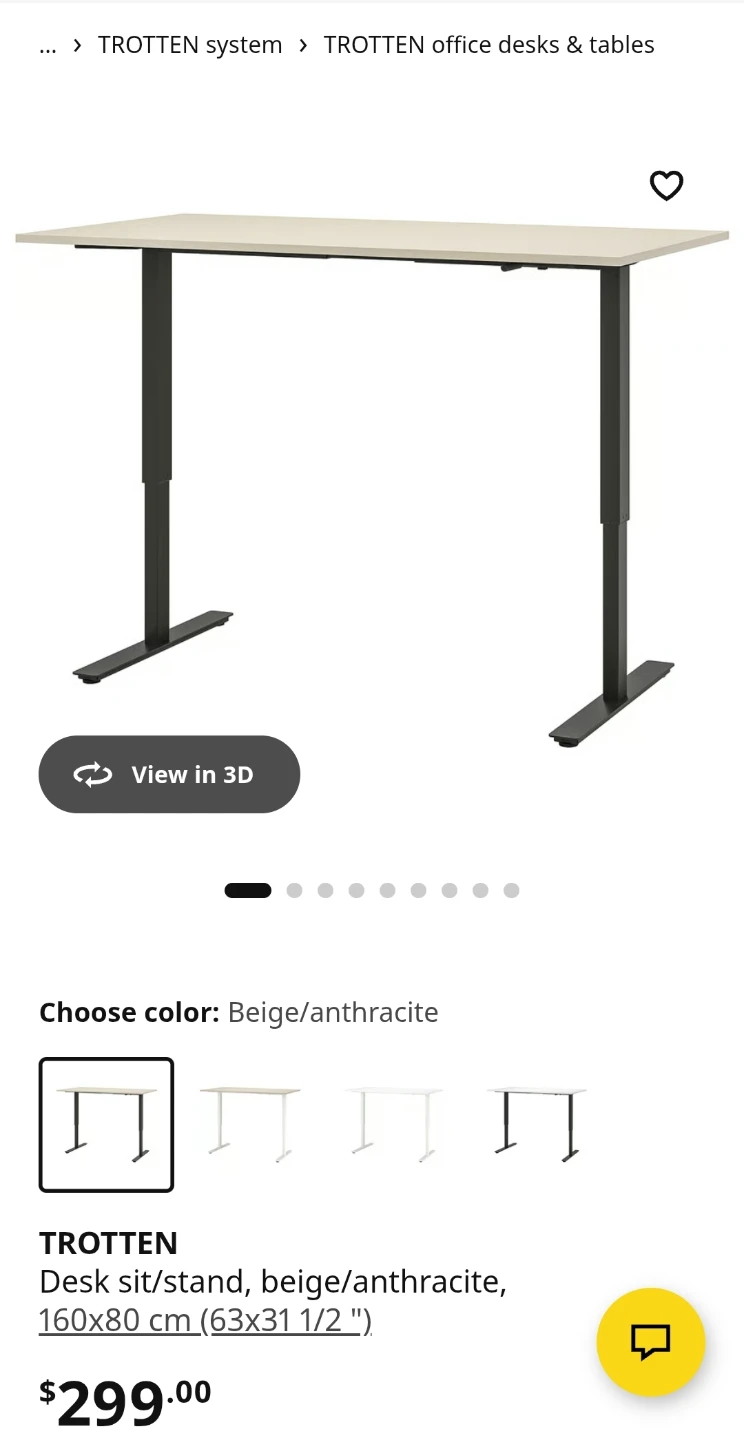Expand the collapsed breadcrumb ellipsis
This screenshot has height=1440, width=744.
pyautogui.click(x=47, y=45)
